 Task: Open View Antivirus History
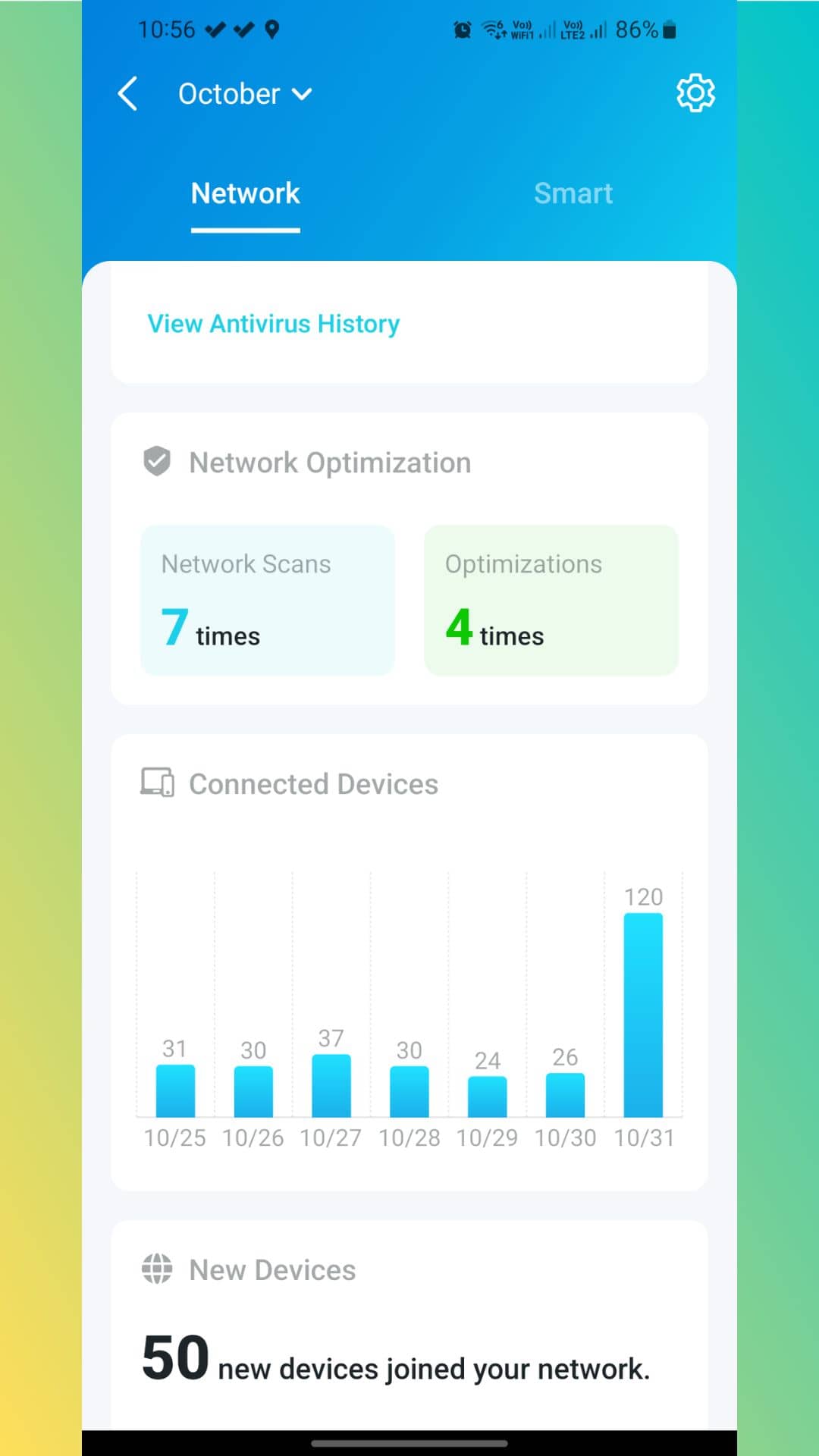pyautogui.click(x=273, y=323)
